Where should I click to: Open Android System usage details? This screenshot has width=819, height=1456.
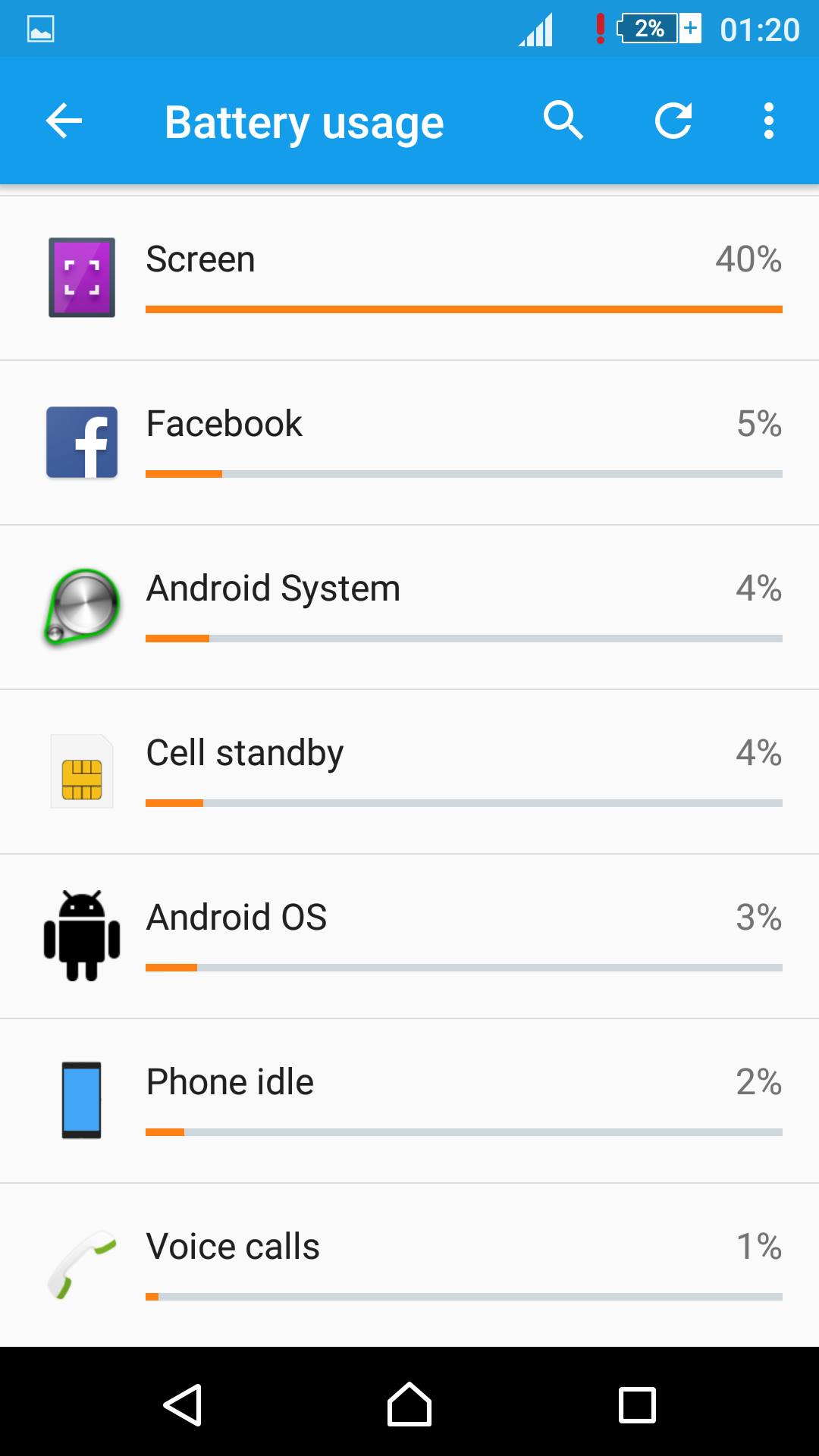tap(409, 607)
